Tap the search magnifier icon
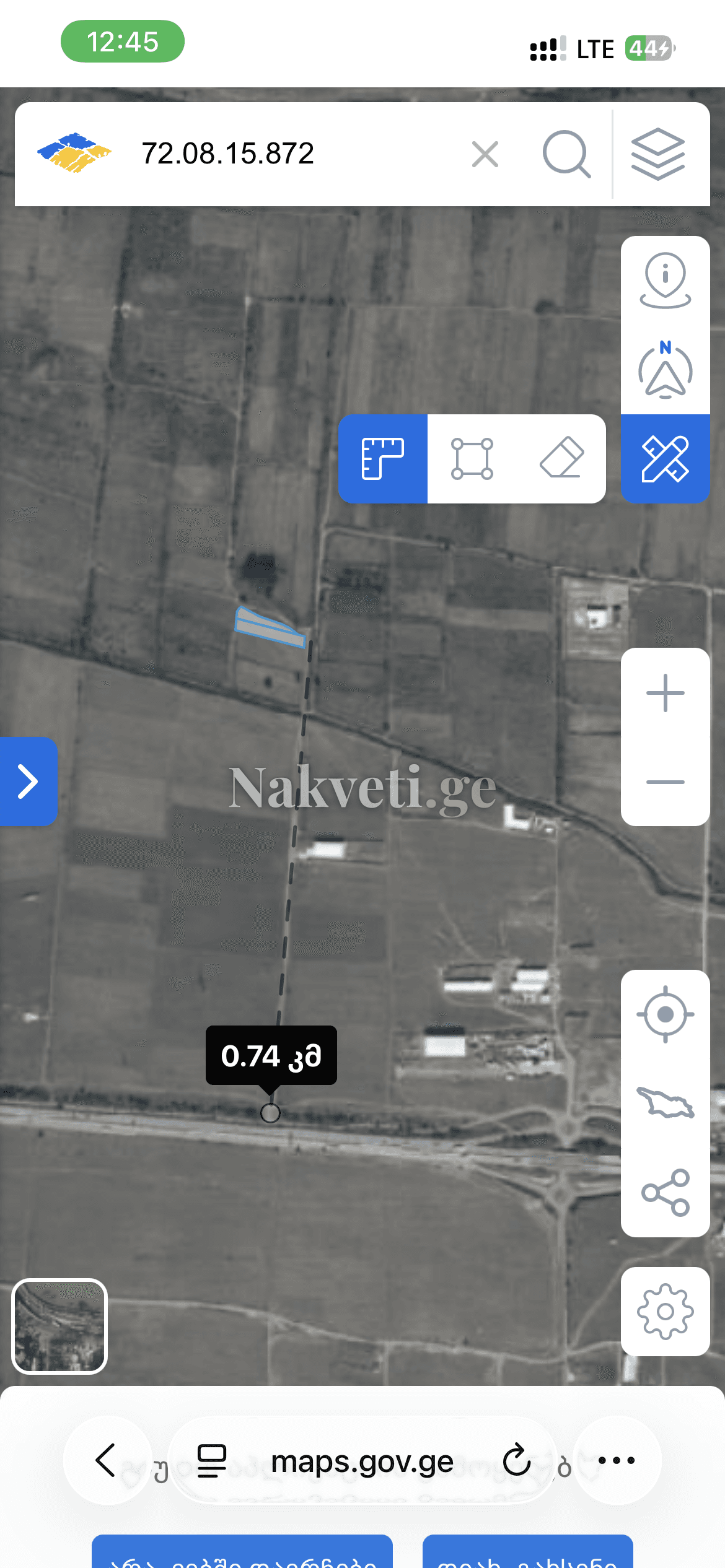Viewport: 725px width, 1568px height. [566, 154]
